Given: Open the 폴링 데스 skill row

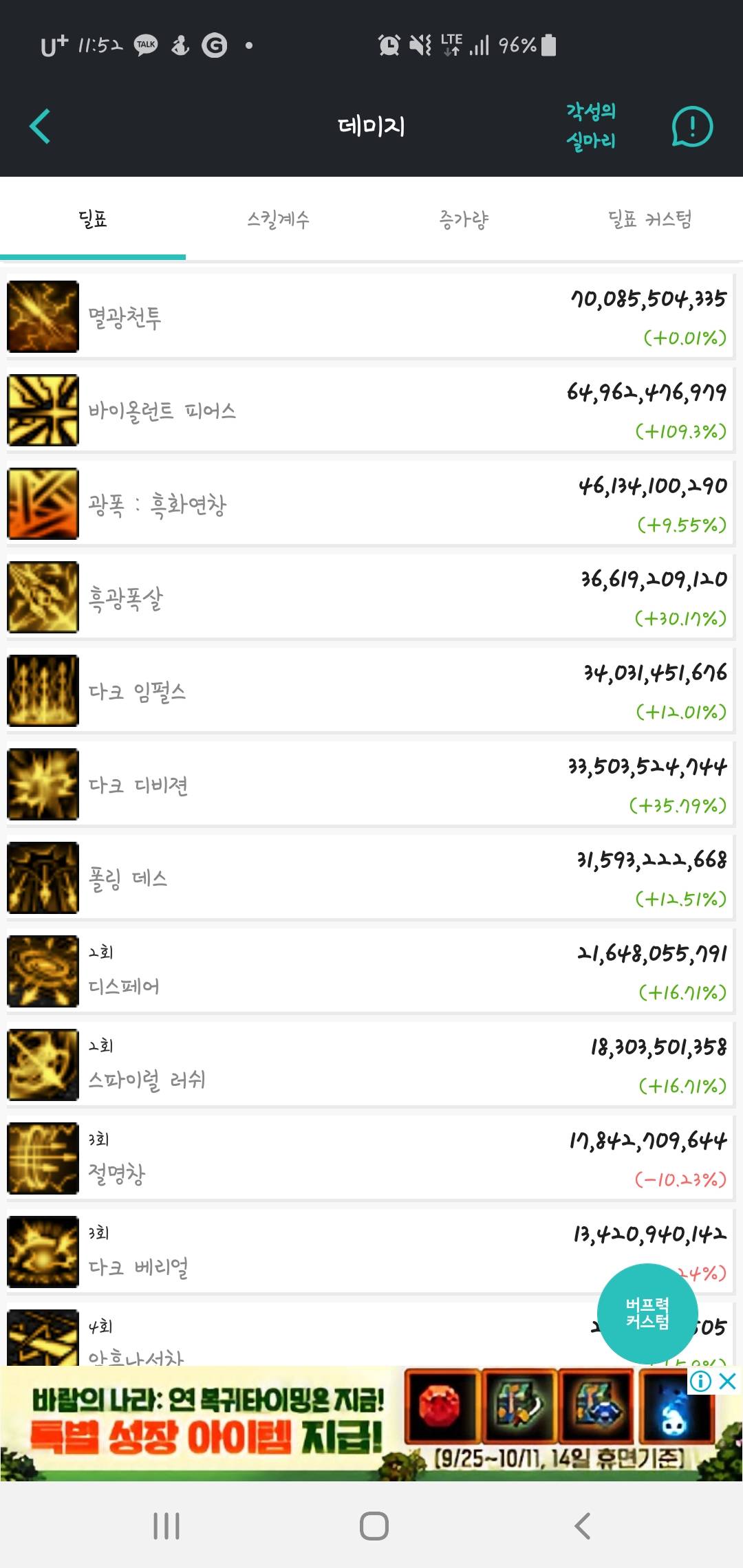Looking at the screenshot, I should click(x=371, y=878).
